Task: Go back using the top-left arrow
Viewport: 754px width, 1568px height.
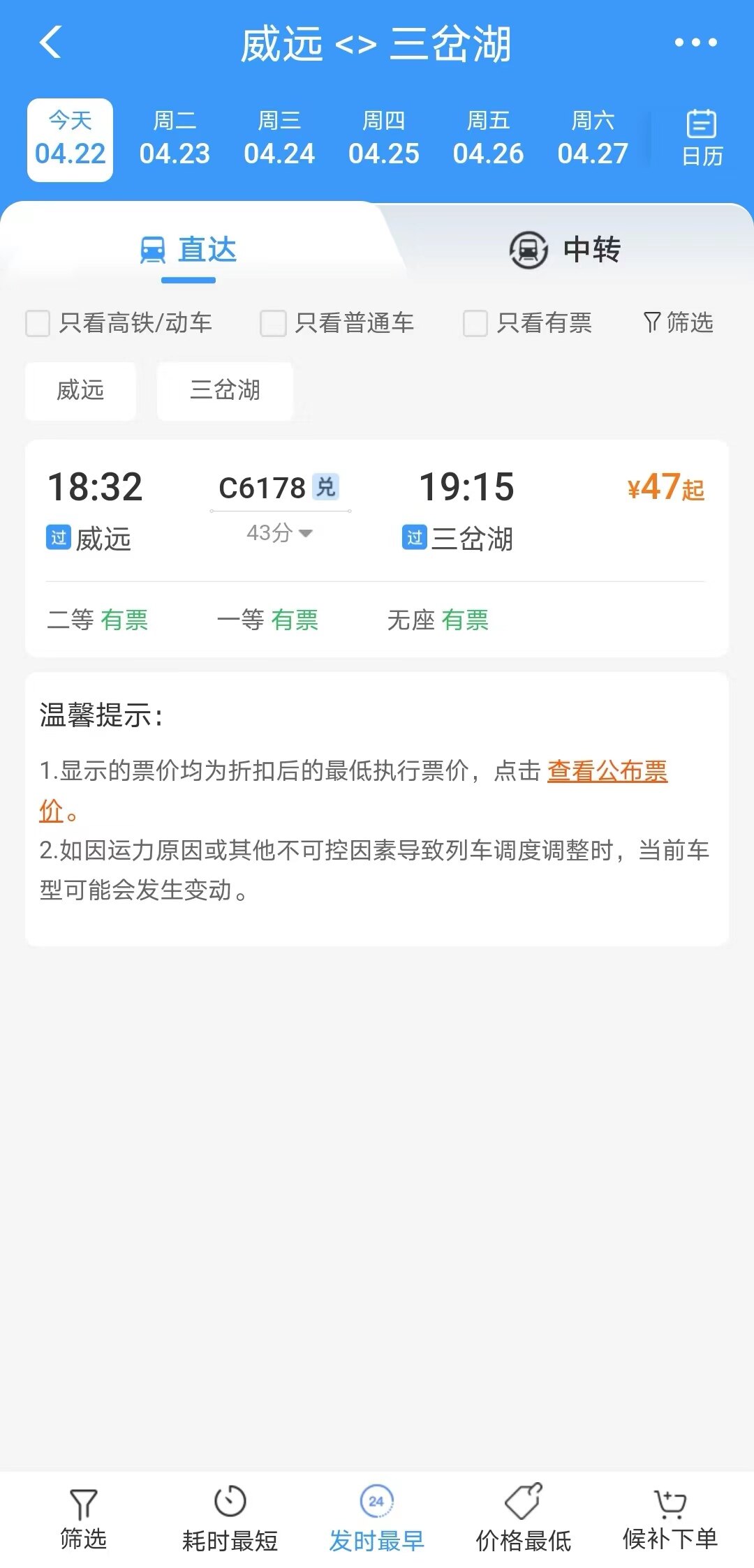Action: pos(51,43)
